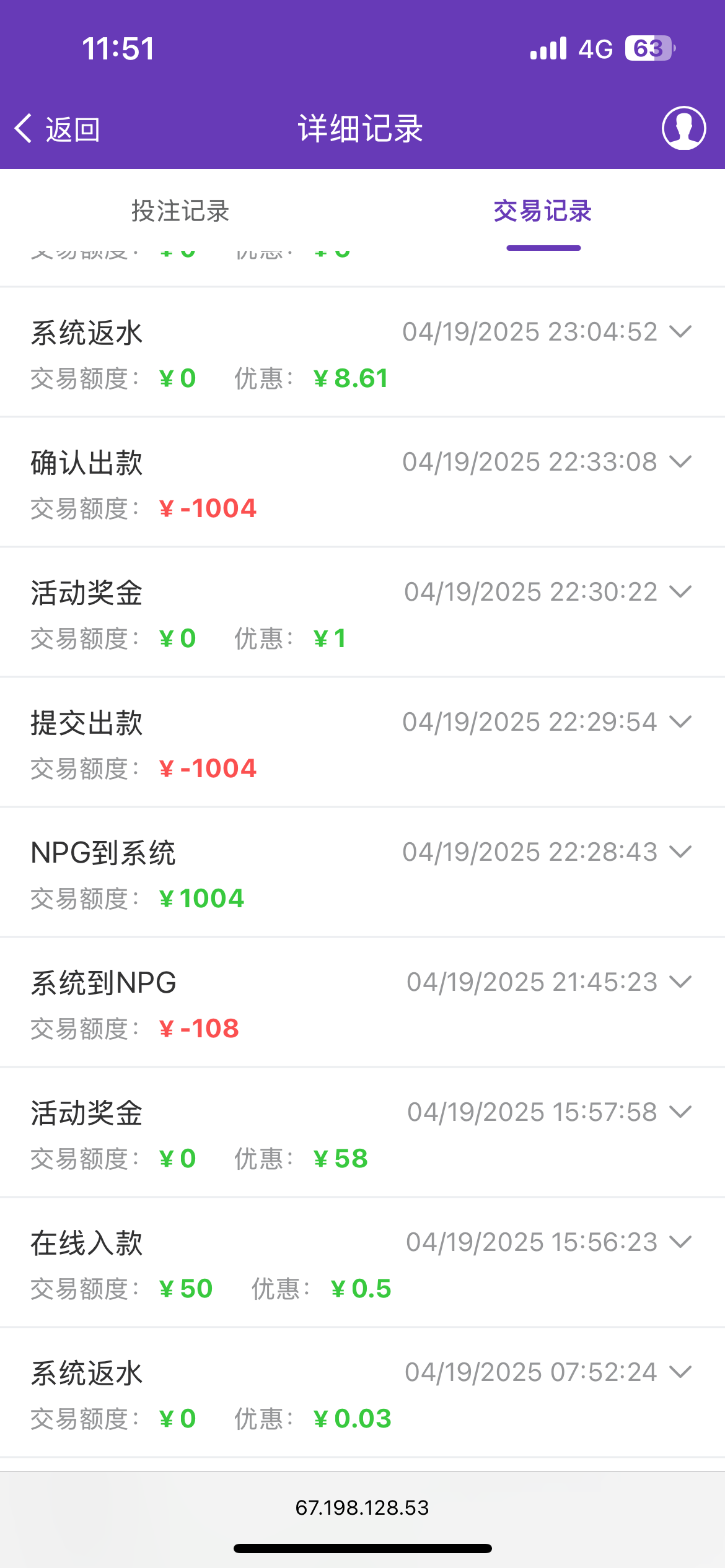Expand the 确认出款 record details
Image resolution: width=725 pixels, height=1568 pixels.
click(x=679, y=462)
